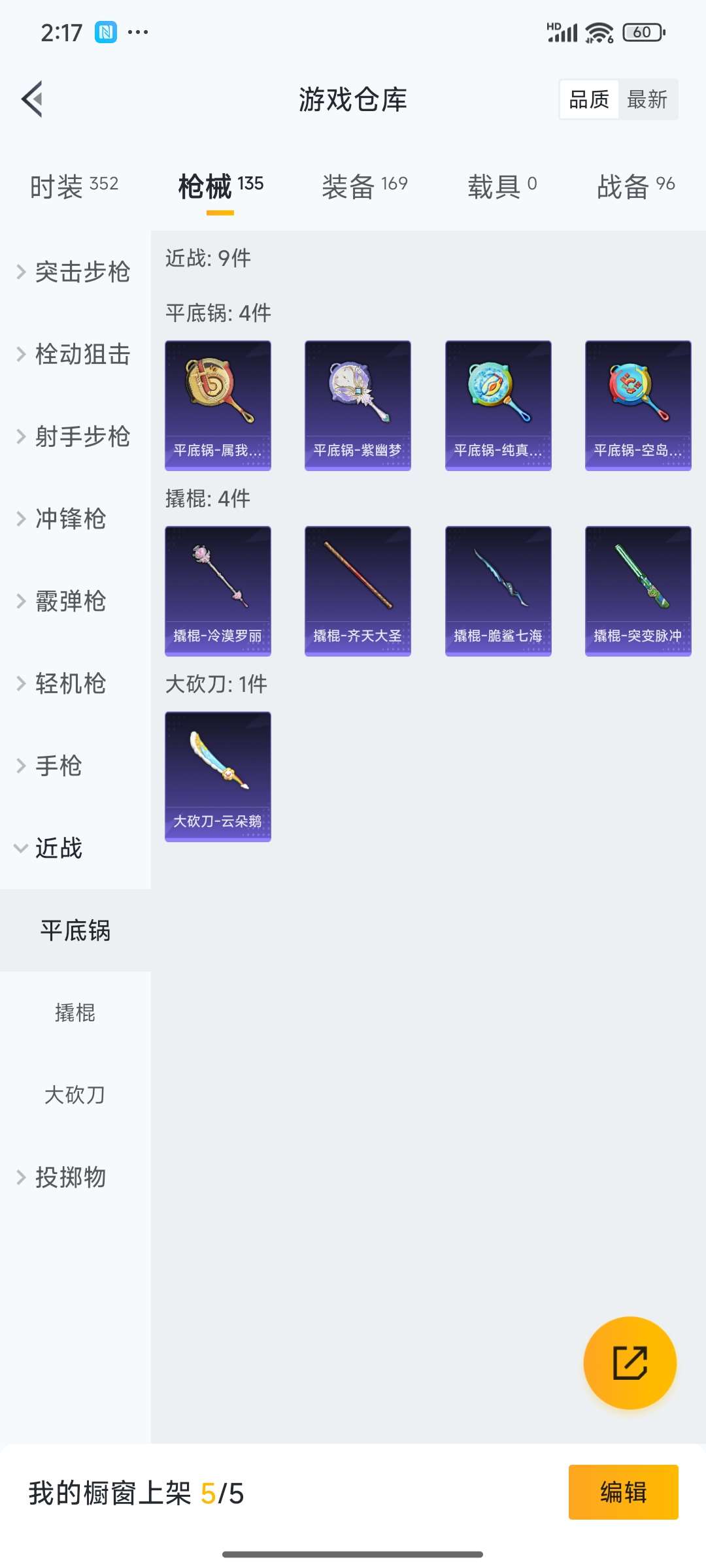Switch to the 装备 tab
This screenshot has height=1568, width=706.
[x=364, y=186]
